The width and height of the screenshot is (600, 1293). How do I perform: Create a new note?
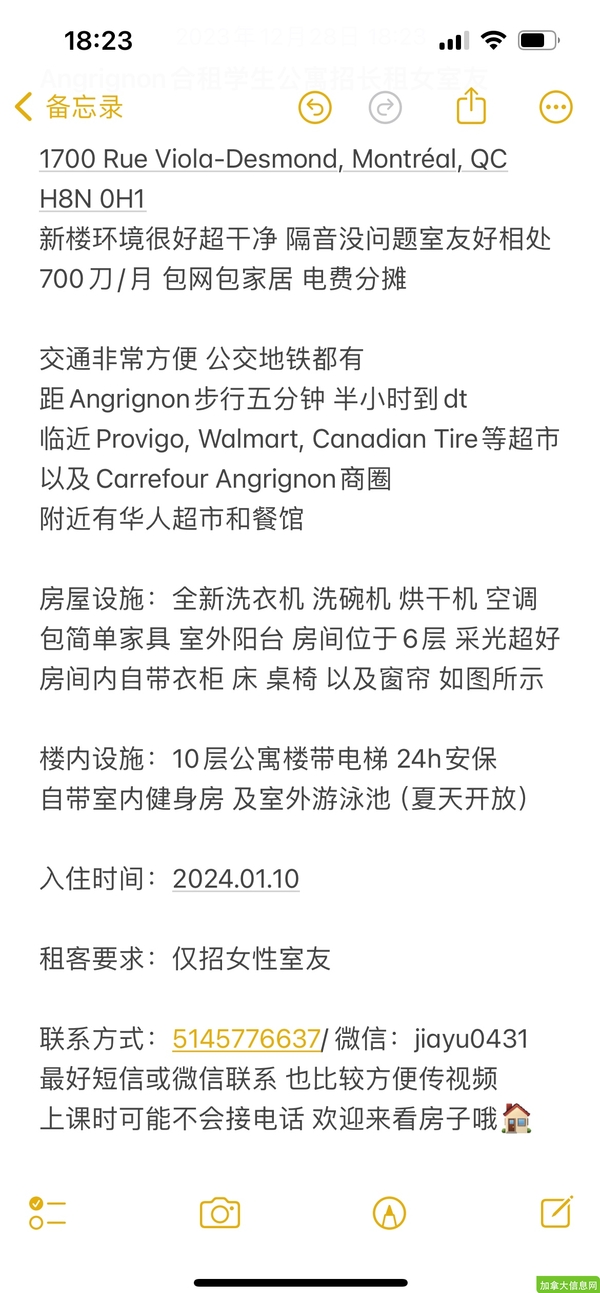556,1211
